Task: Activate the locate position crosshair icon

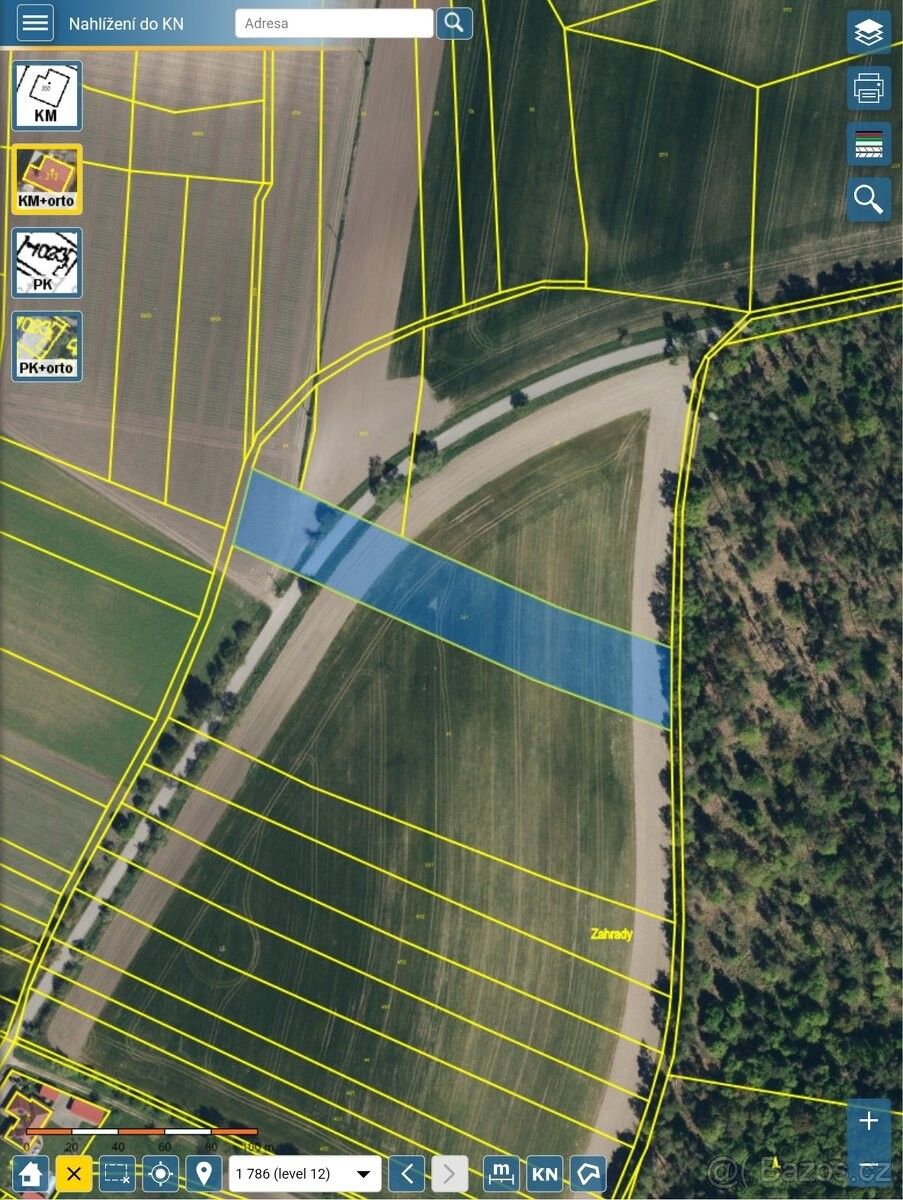Action: pos(160,1173)
